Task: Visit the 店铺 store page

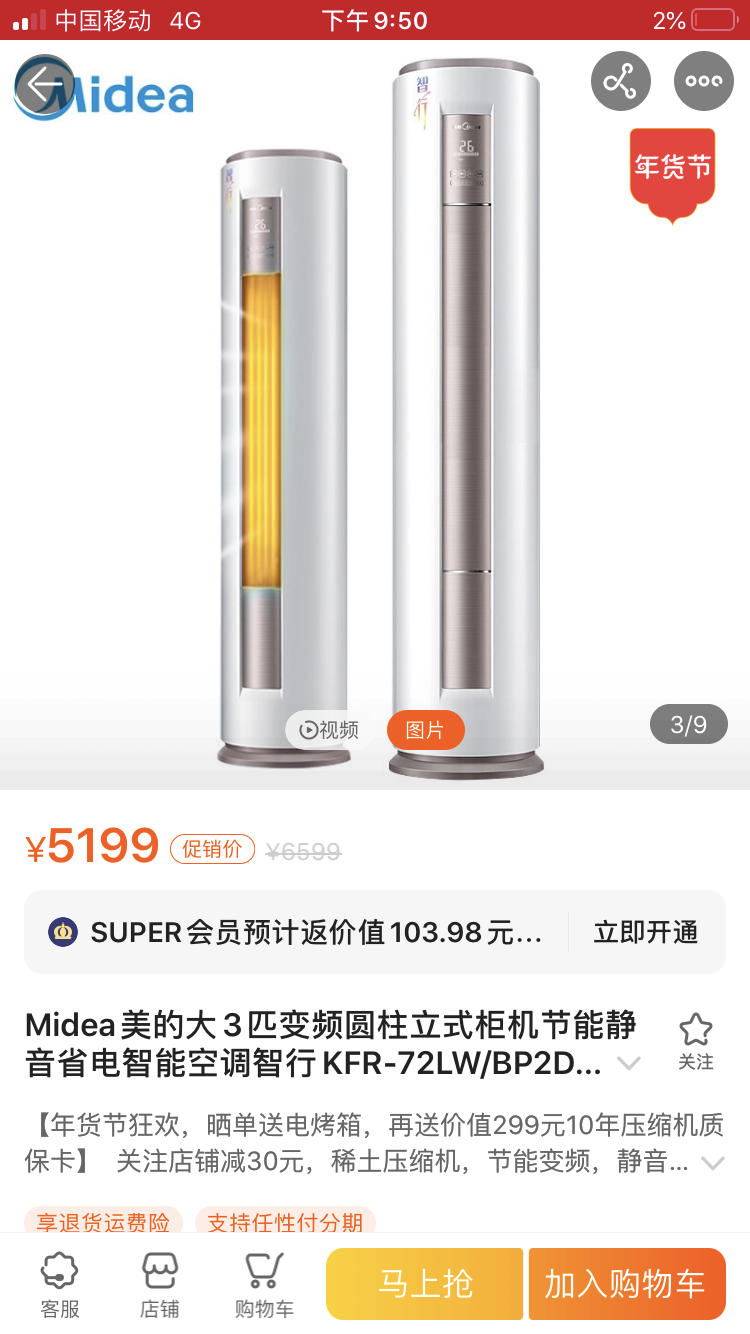Action: [160, 1284]
